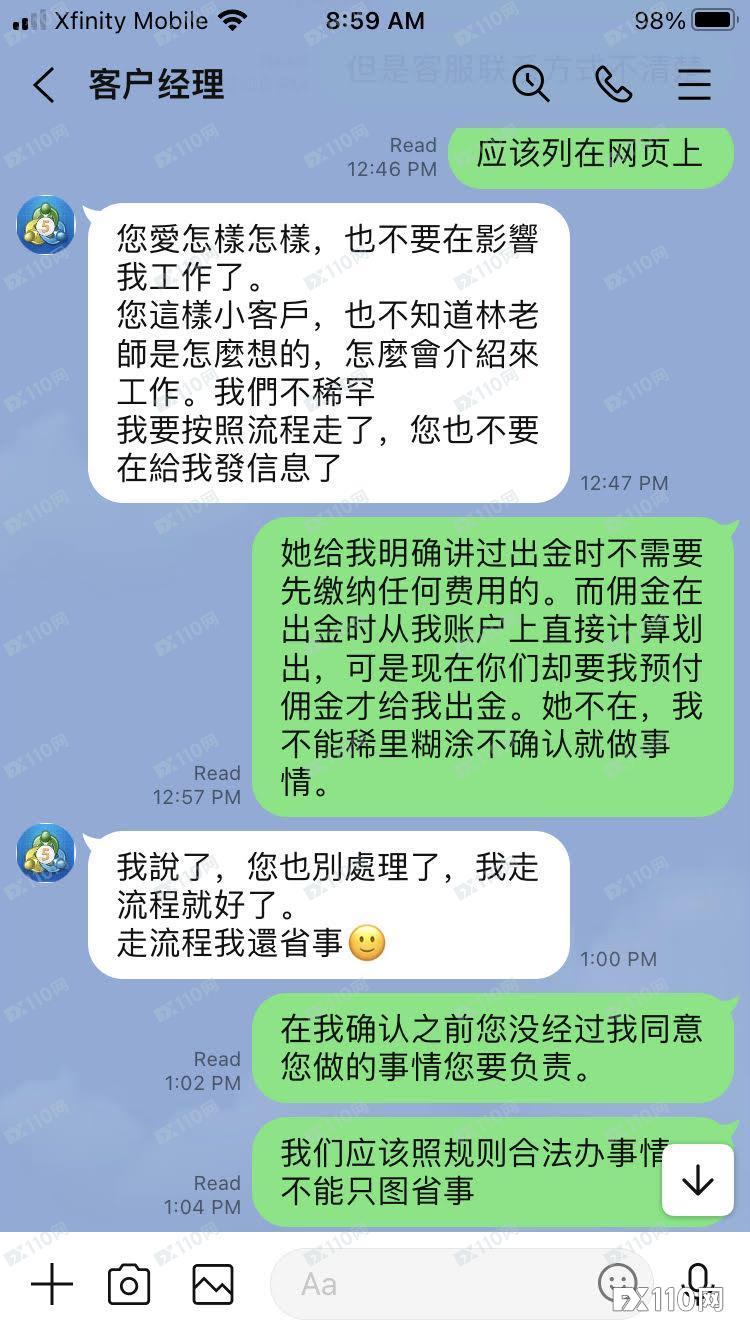
Task: Tap the scroll-to-bottom arrow button
Action: [x=695, y=1179]
